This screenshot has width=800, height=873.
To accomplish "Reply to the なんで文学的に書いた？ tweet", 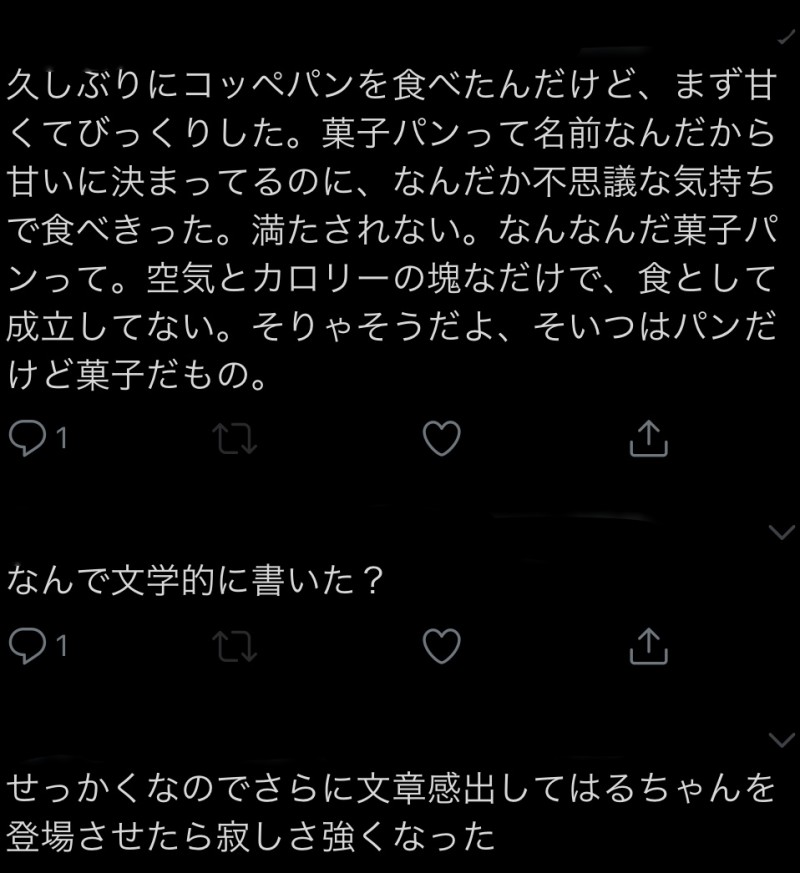I will click(27, 646).
